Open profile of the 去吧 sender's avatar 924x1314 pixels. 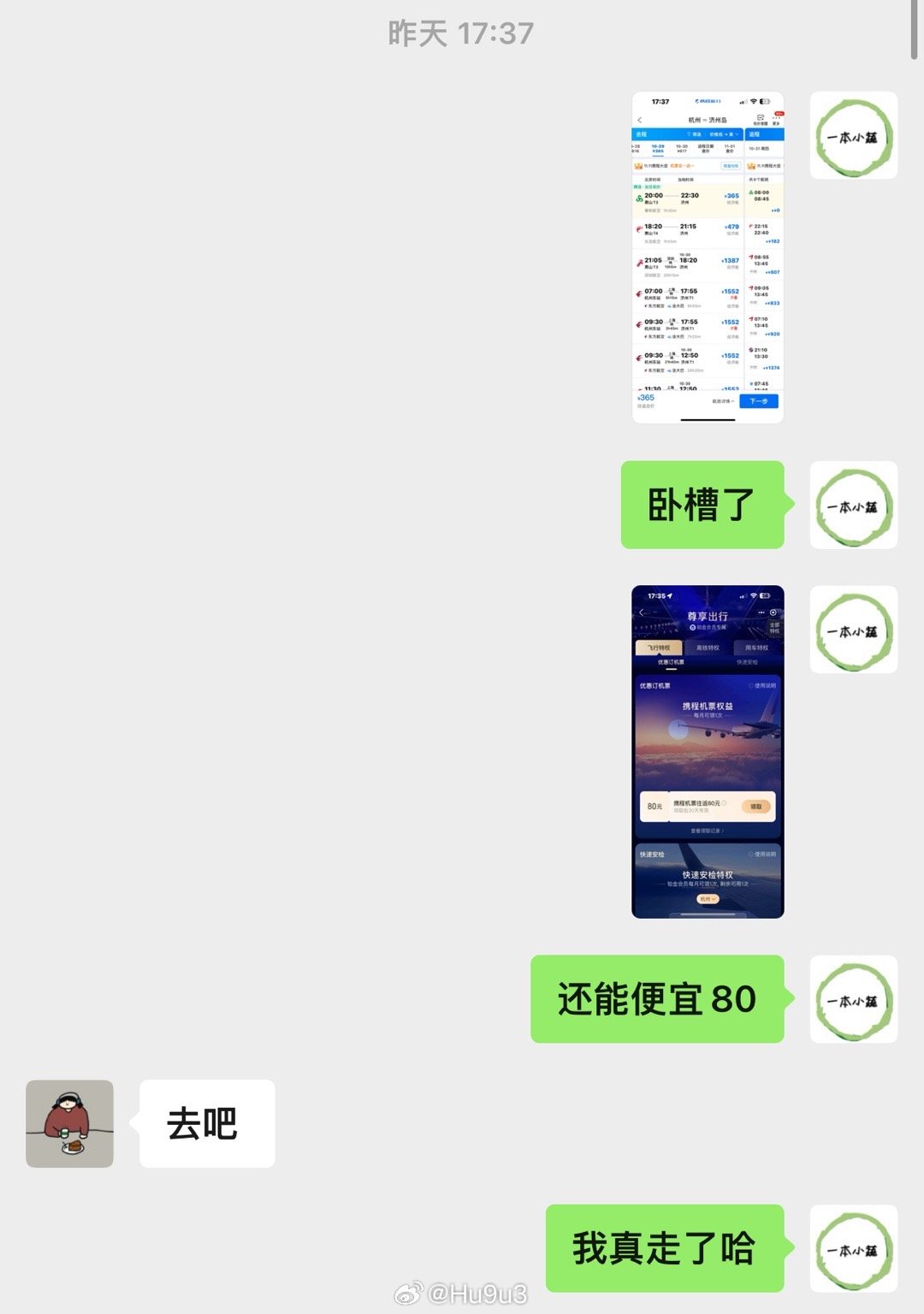(x=69, y=1123)
